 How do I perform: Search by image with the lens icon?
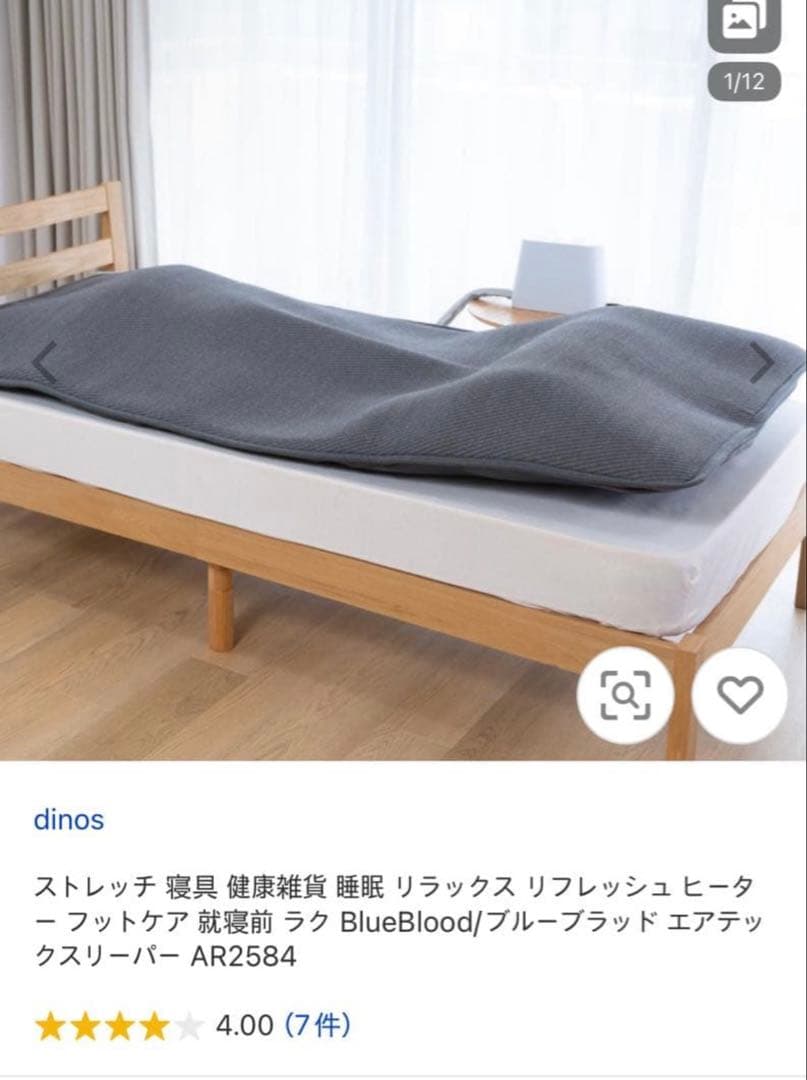tap(625, 695)
